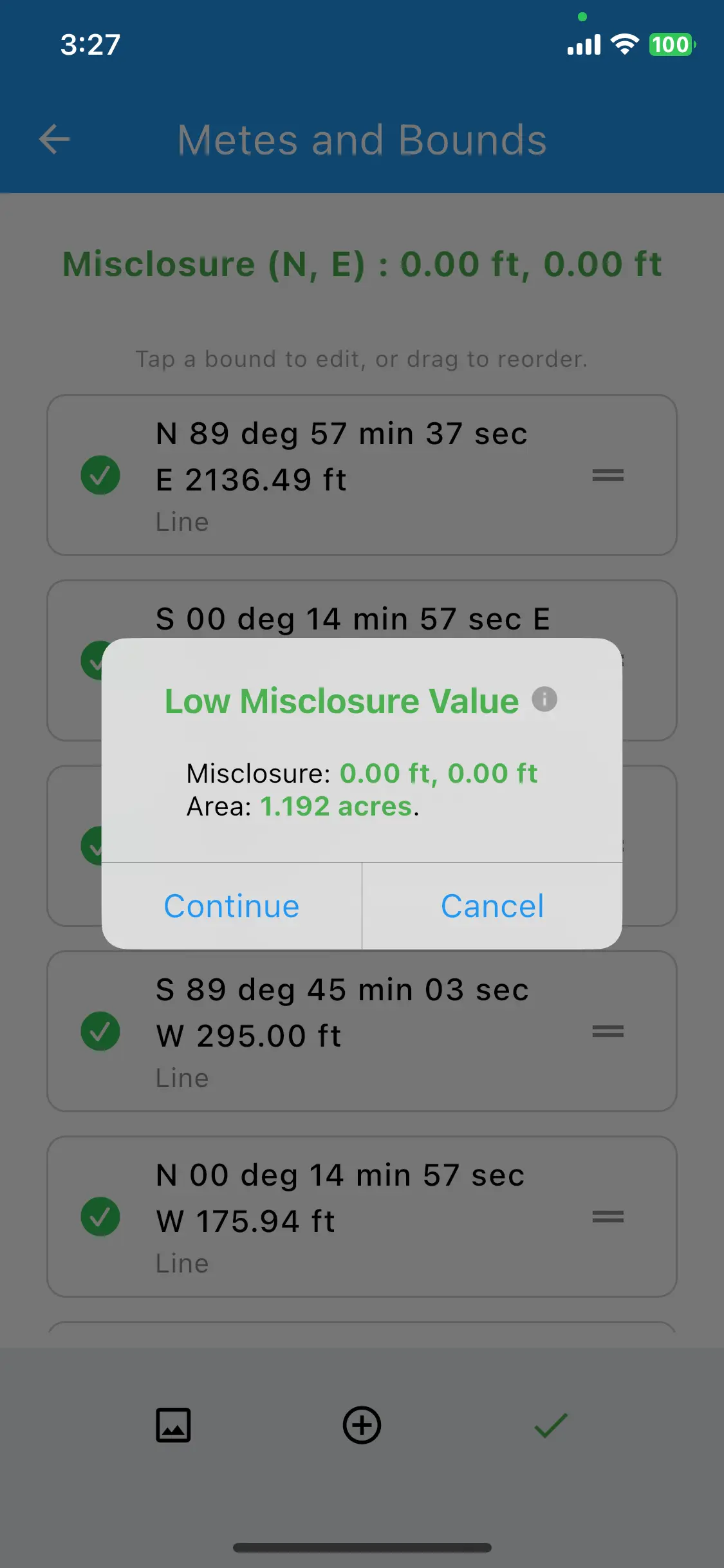Toggle the check circle on S 89 bound

[x=100, y=1032]
